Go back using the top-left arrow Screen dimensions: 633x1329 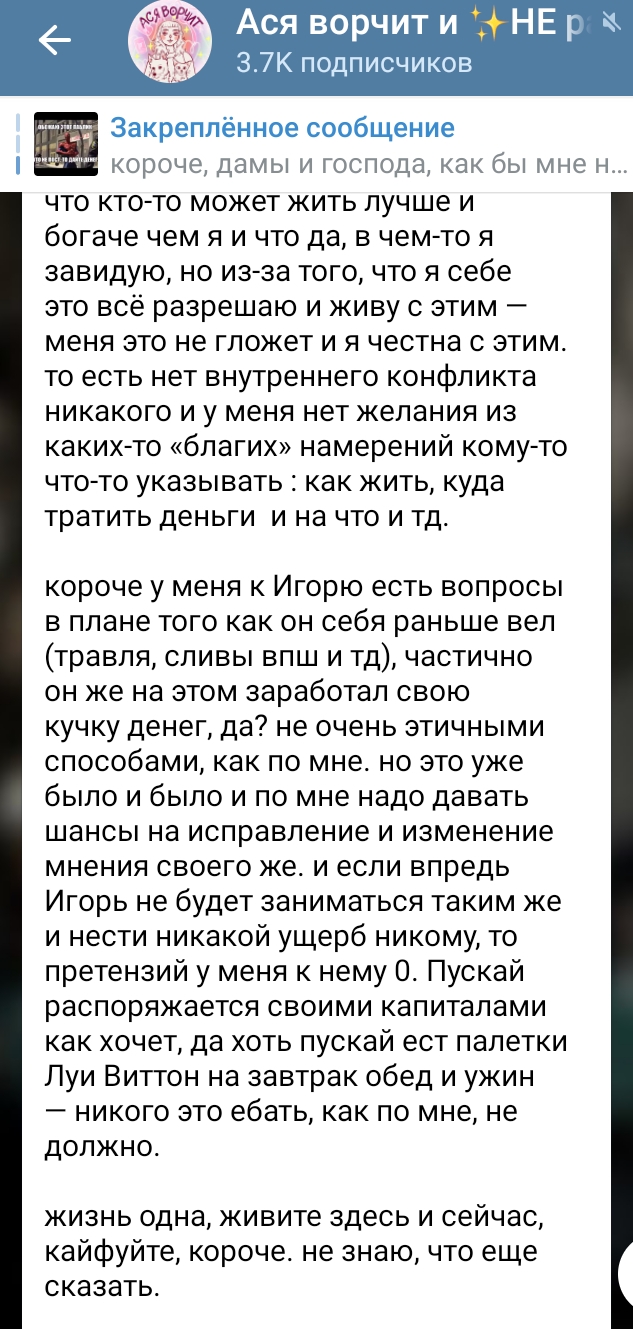[53, 41]
